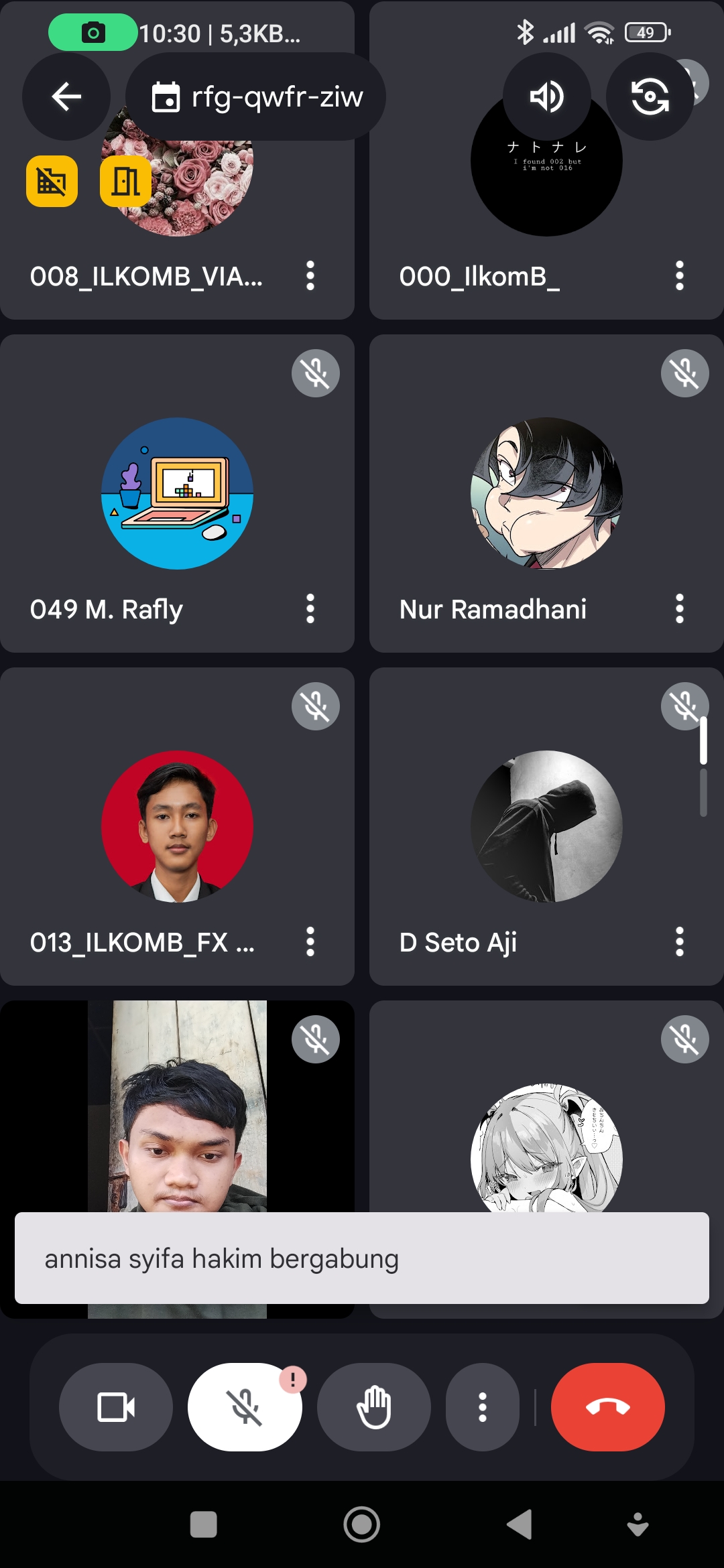Tap the yellow background effects badge
The height and width of the screenshot is (1568, 724).
[x=52, y=181]
